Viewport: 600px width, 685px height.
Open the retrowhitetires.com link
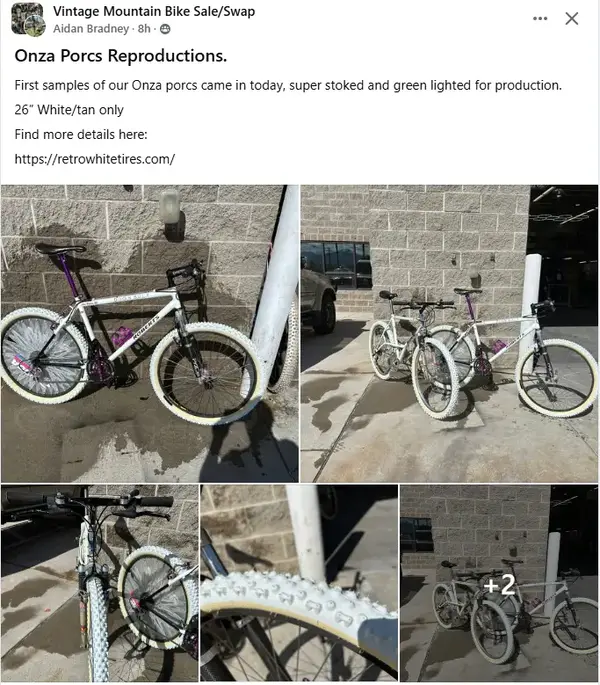click(95, 158)
